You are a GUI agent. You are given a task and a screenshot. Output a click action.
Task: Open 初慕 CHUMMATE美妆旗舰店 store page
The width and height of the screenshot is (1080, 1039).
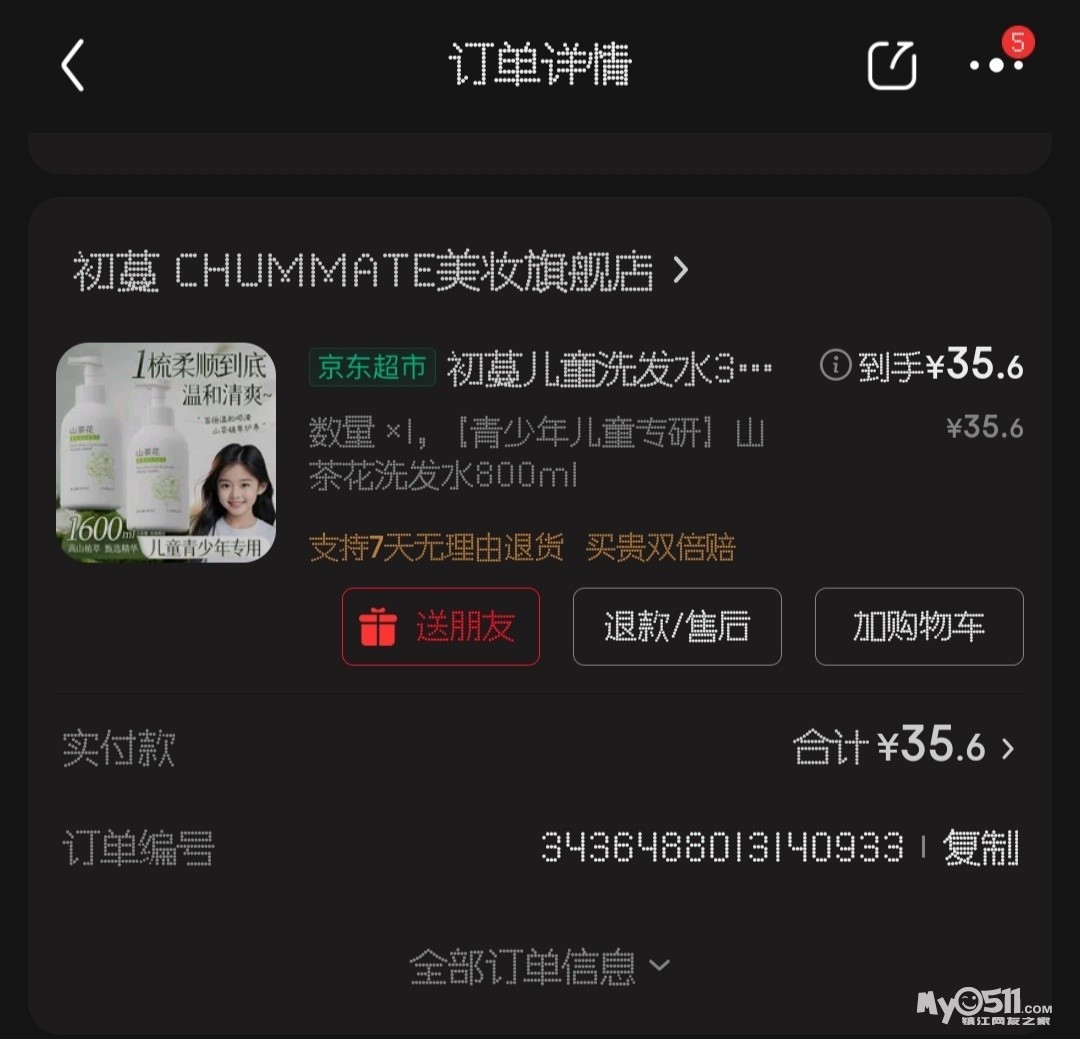[x=380, y=271]
